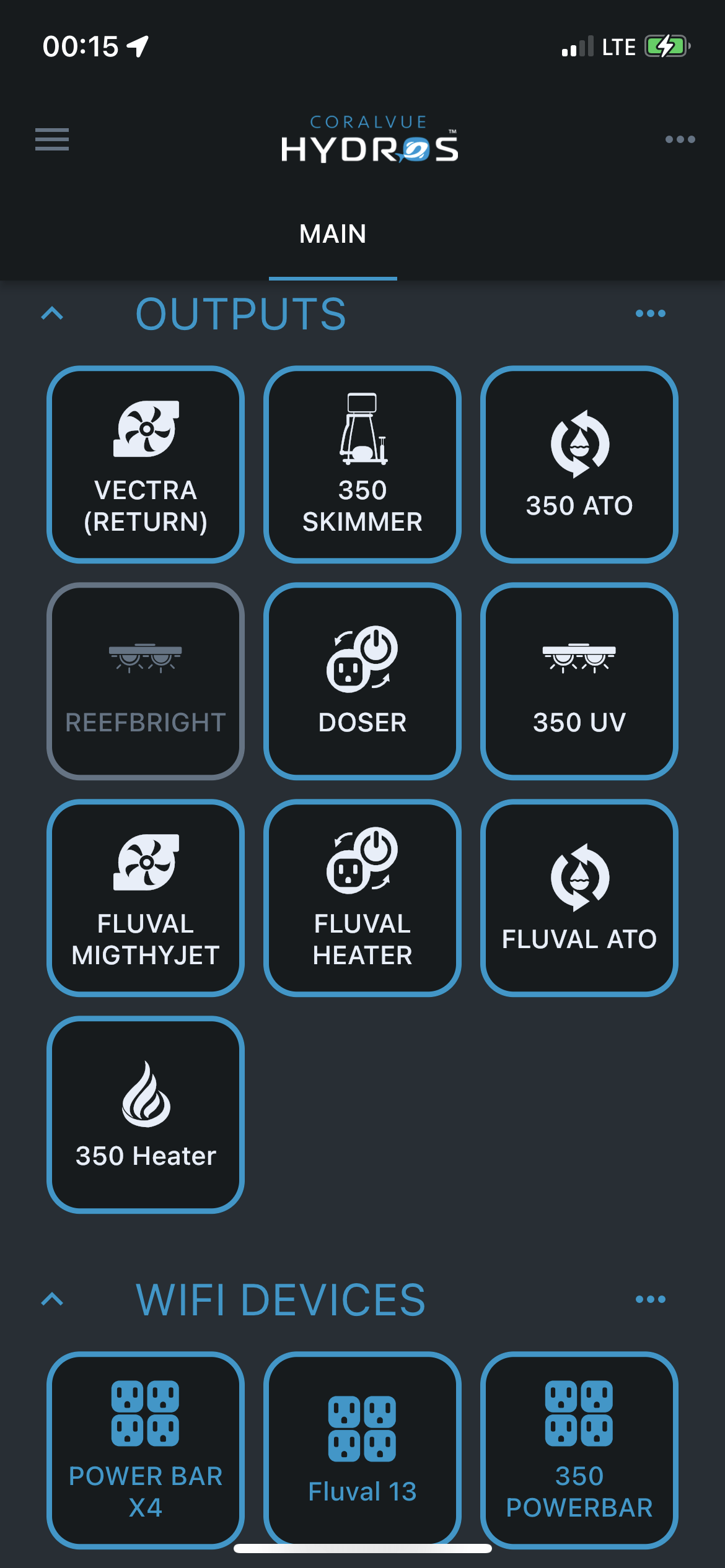Image resolution: width=725 pixels, height=1568 pixels.
Task: Open the 350 UV output
Action: 579,681
